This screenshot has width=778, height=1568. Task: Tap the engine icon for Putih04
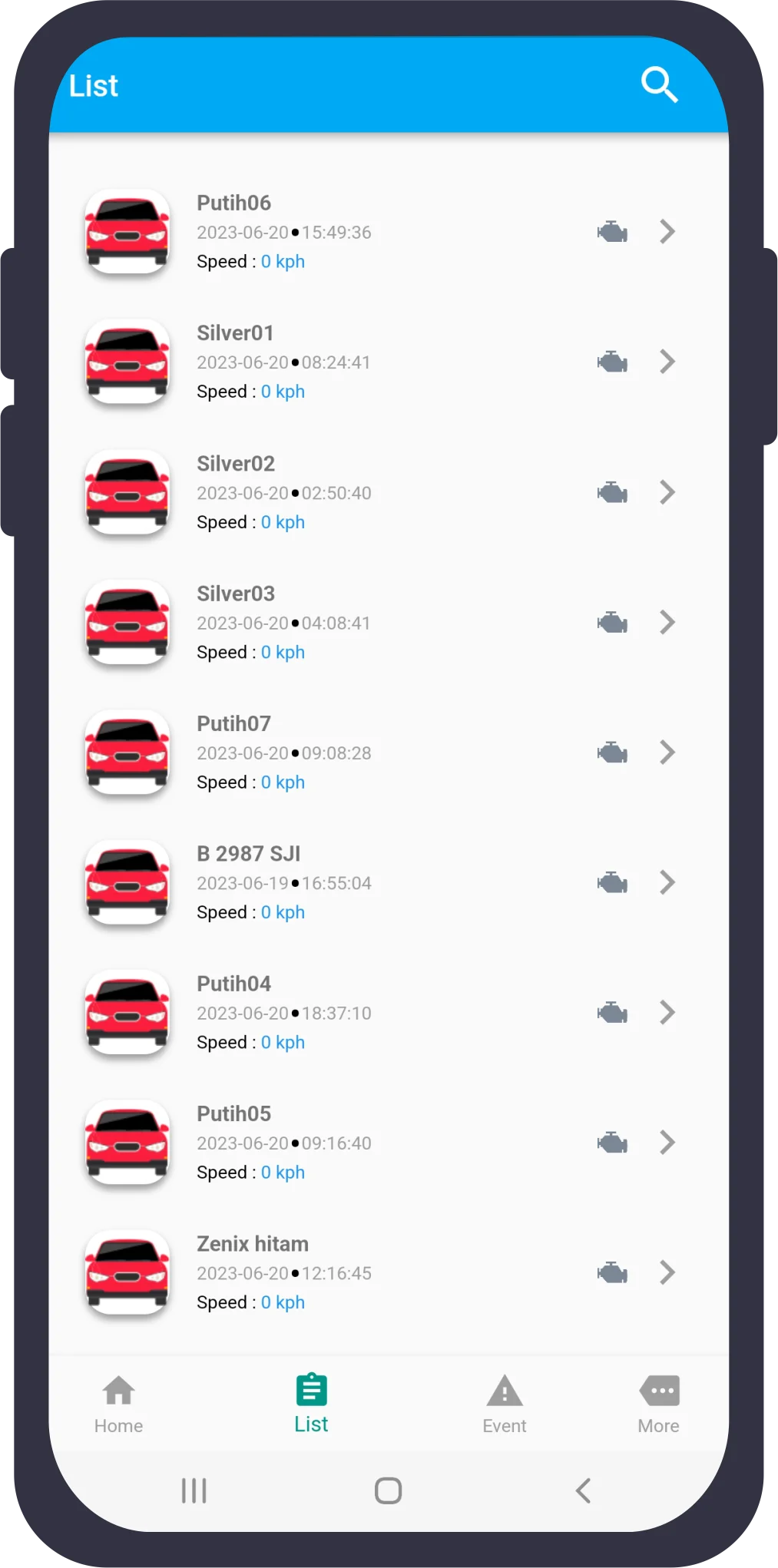click(612, 1013)
